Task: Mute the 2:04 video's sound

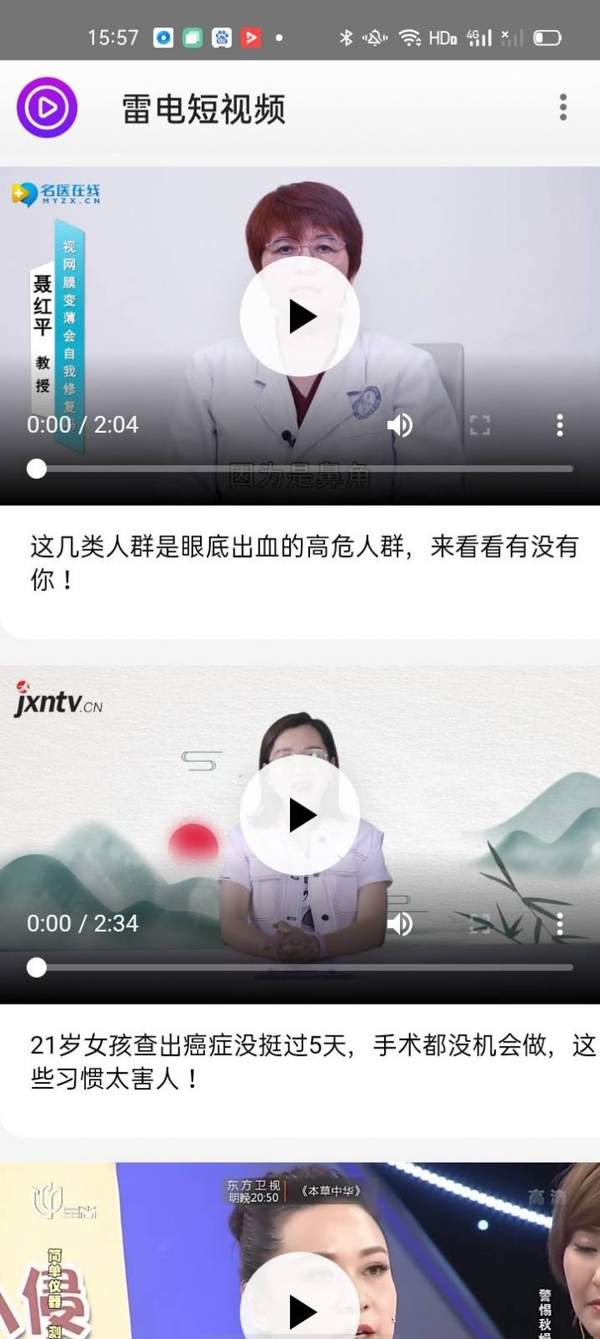Action: click(x=400, y=425)
